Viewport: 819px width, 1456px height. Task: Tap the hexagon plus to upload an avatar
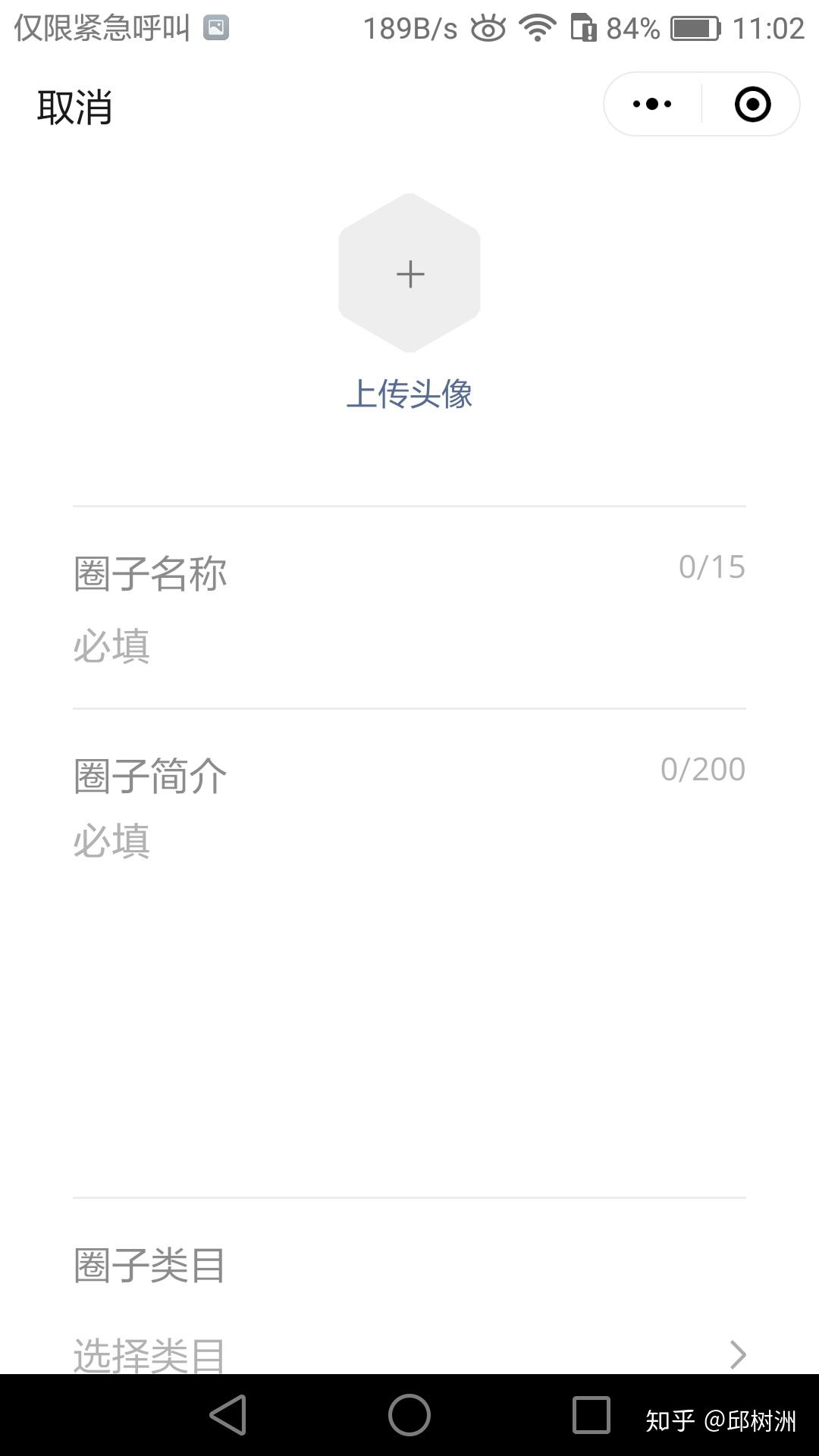[x=409, y=274]
